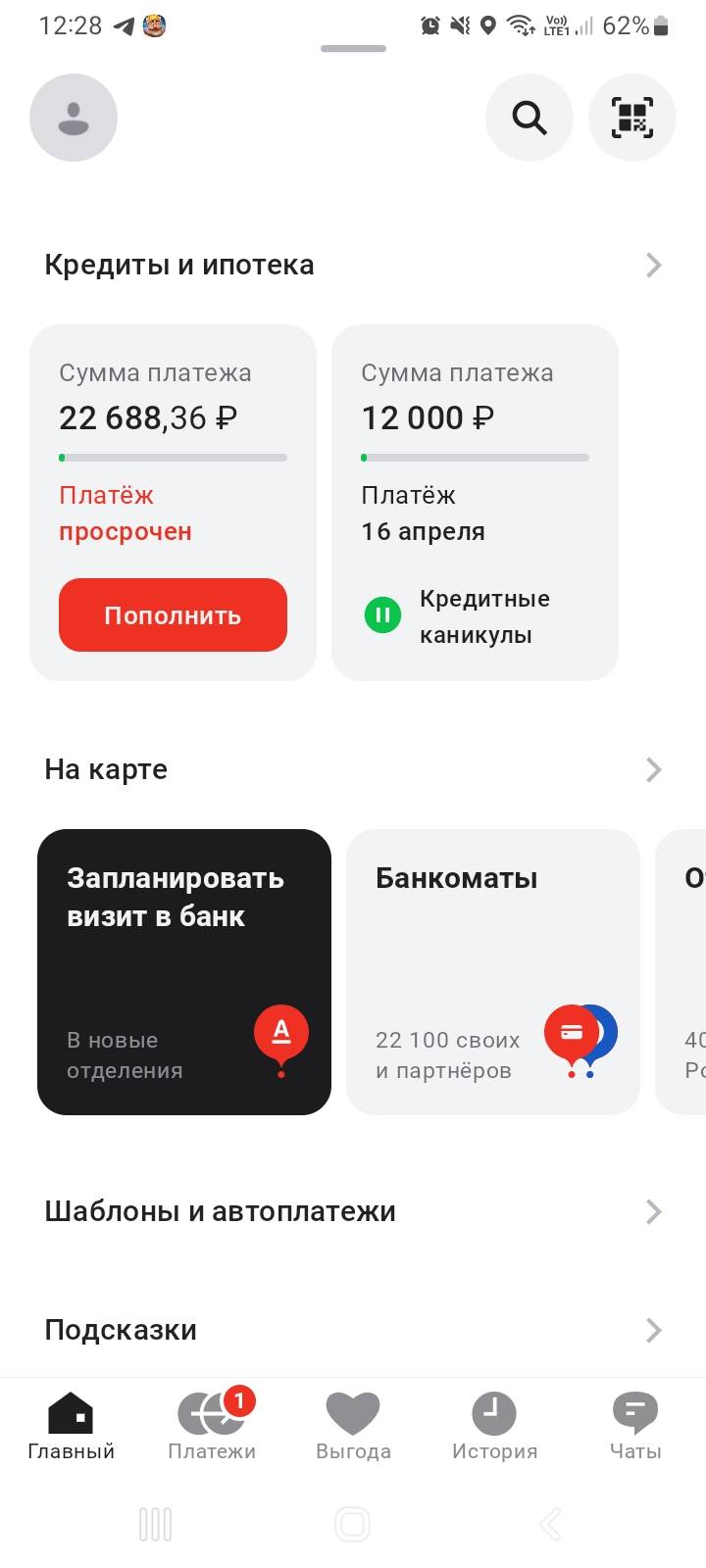This screenshot has width=706, height=1568.
Task: Tap the pause icon near Кредитные каникулы
Action: (x=382, y=614)
